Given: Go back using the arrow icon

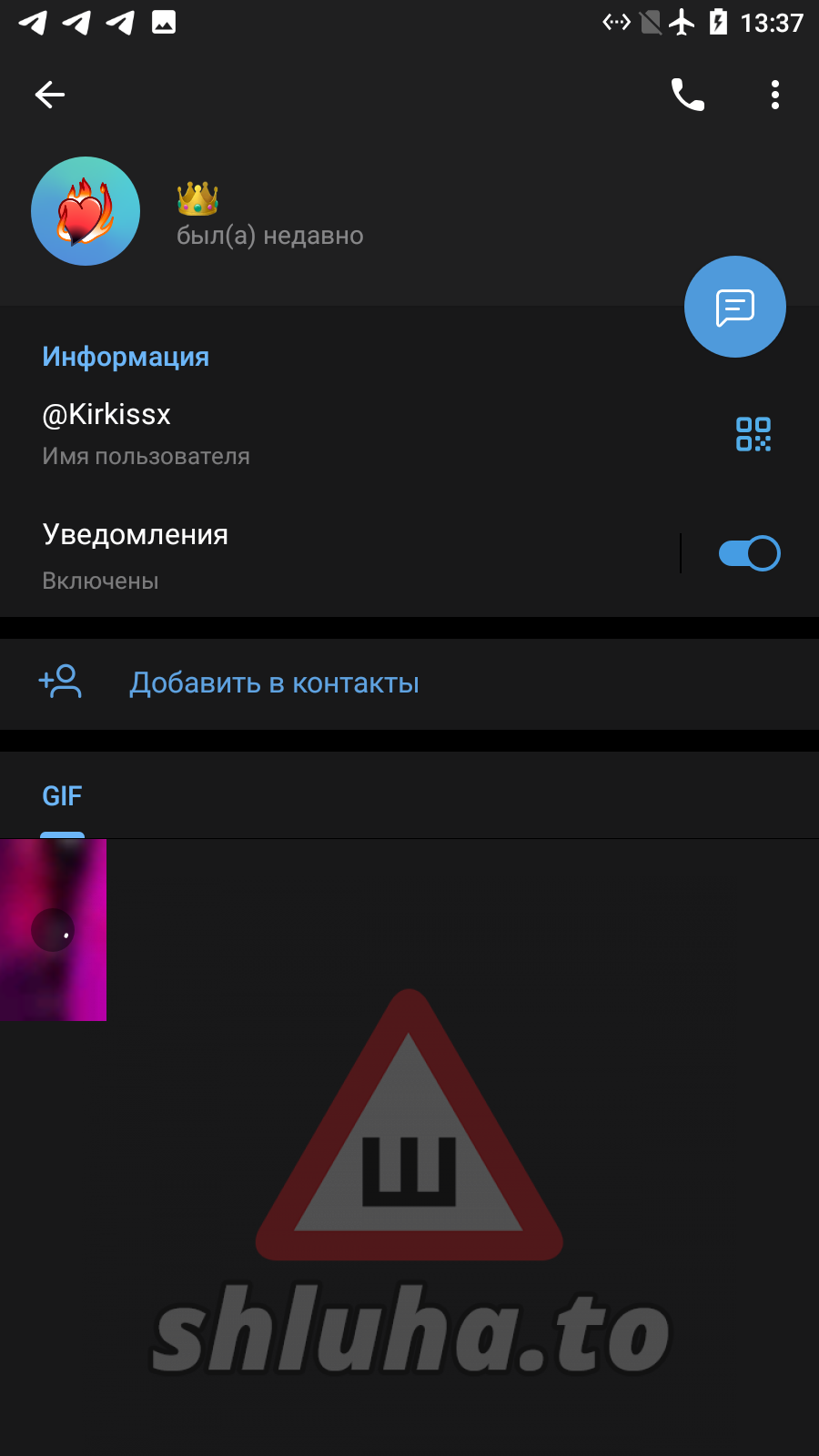Looking at the screenshot, I should 50,95.
